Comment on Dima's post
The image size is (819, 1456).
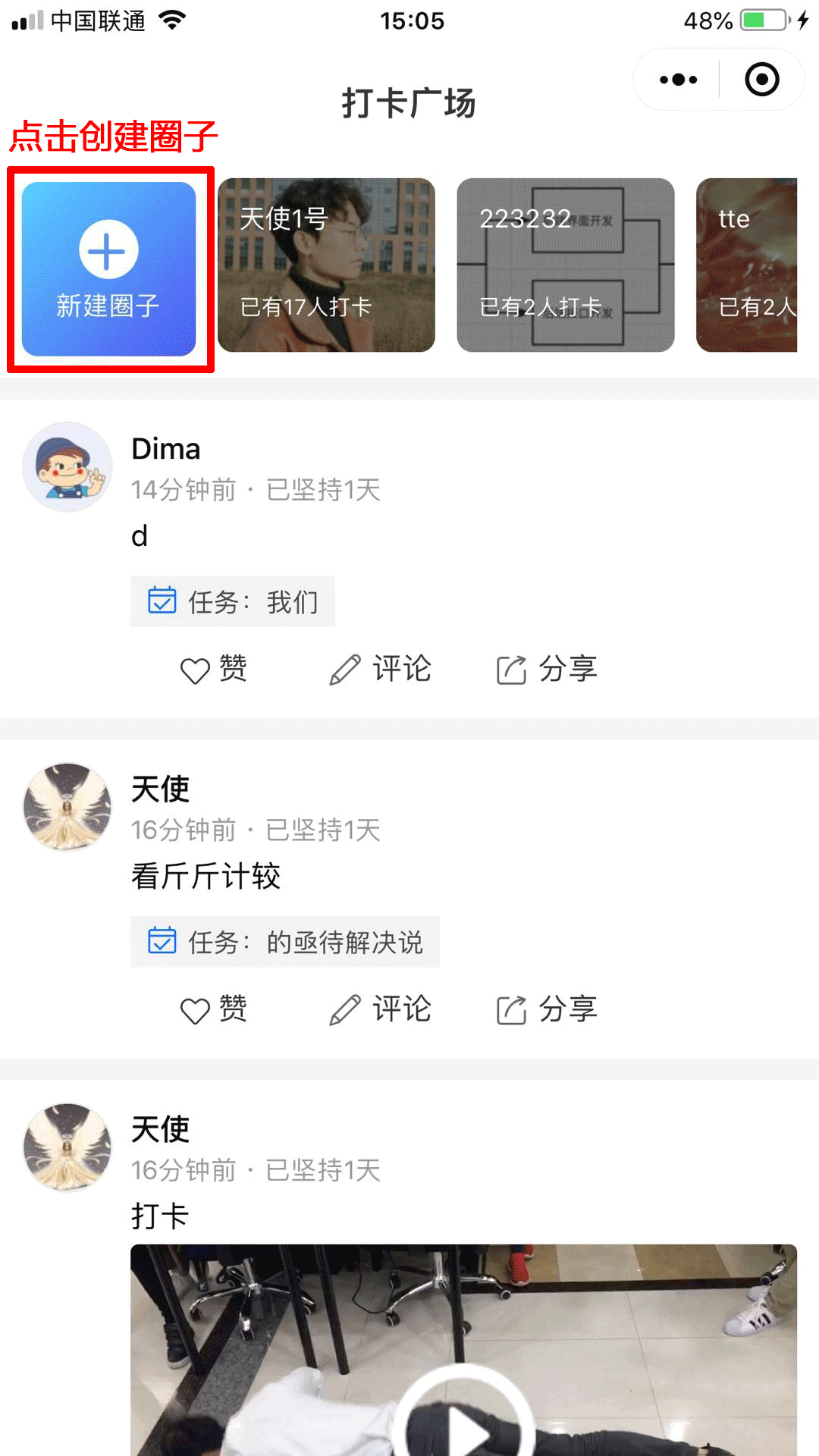[381, 670]
